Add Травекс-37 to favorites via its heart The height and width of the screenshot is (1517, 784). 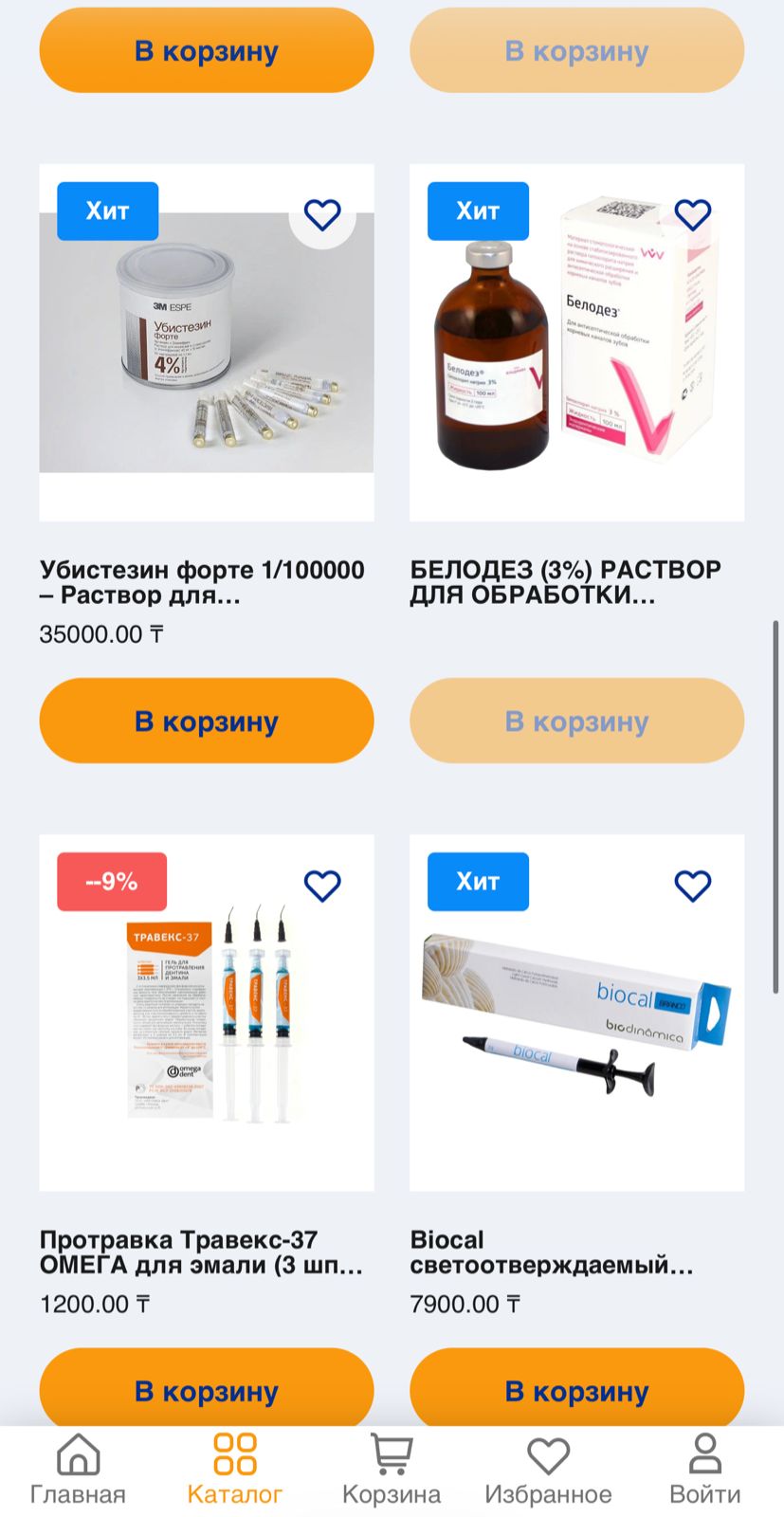(x=322, y=884)
